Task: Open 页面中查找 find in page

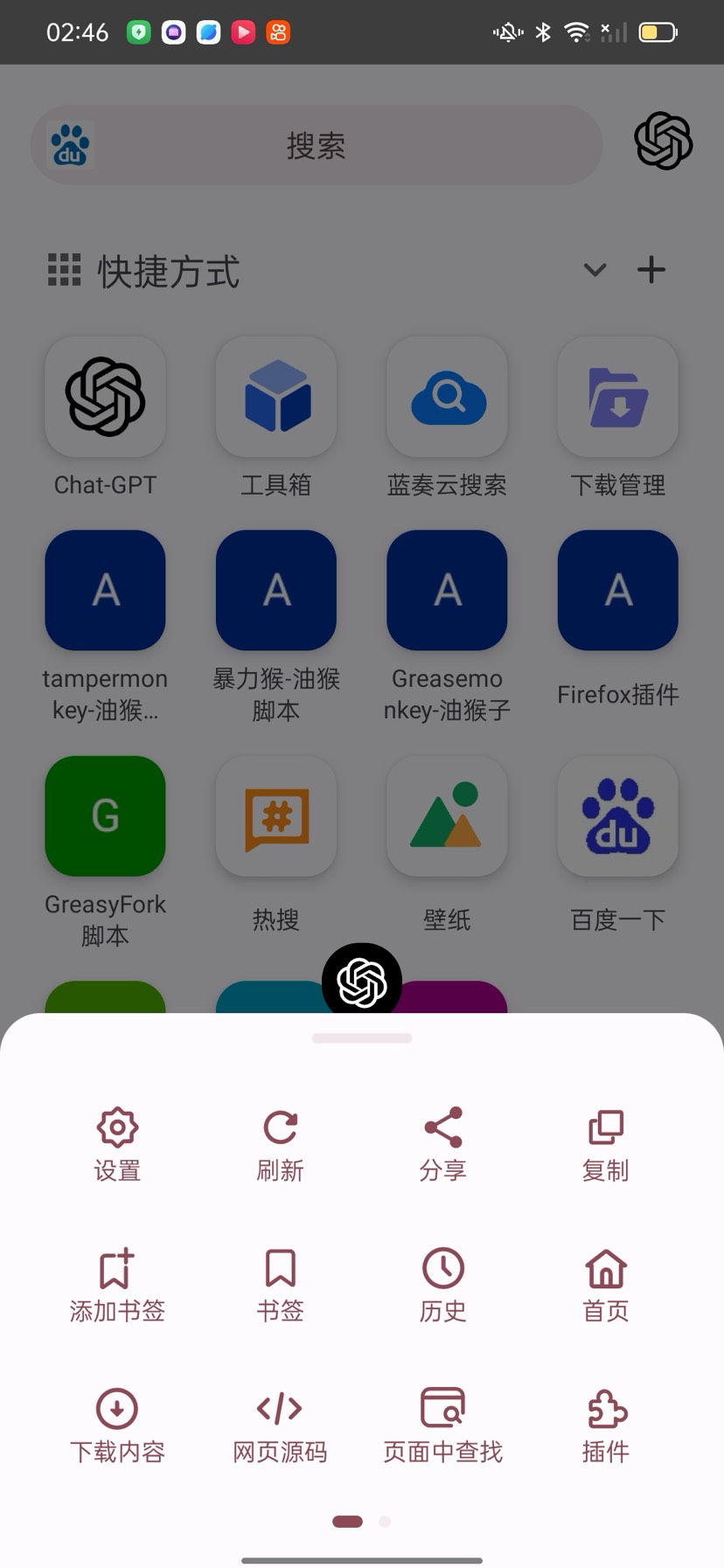Action: coord(442,1426)
